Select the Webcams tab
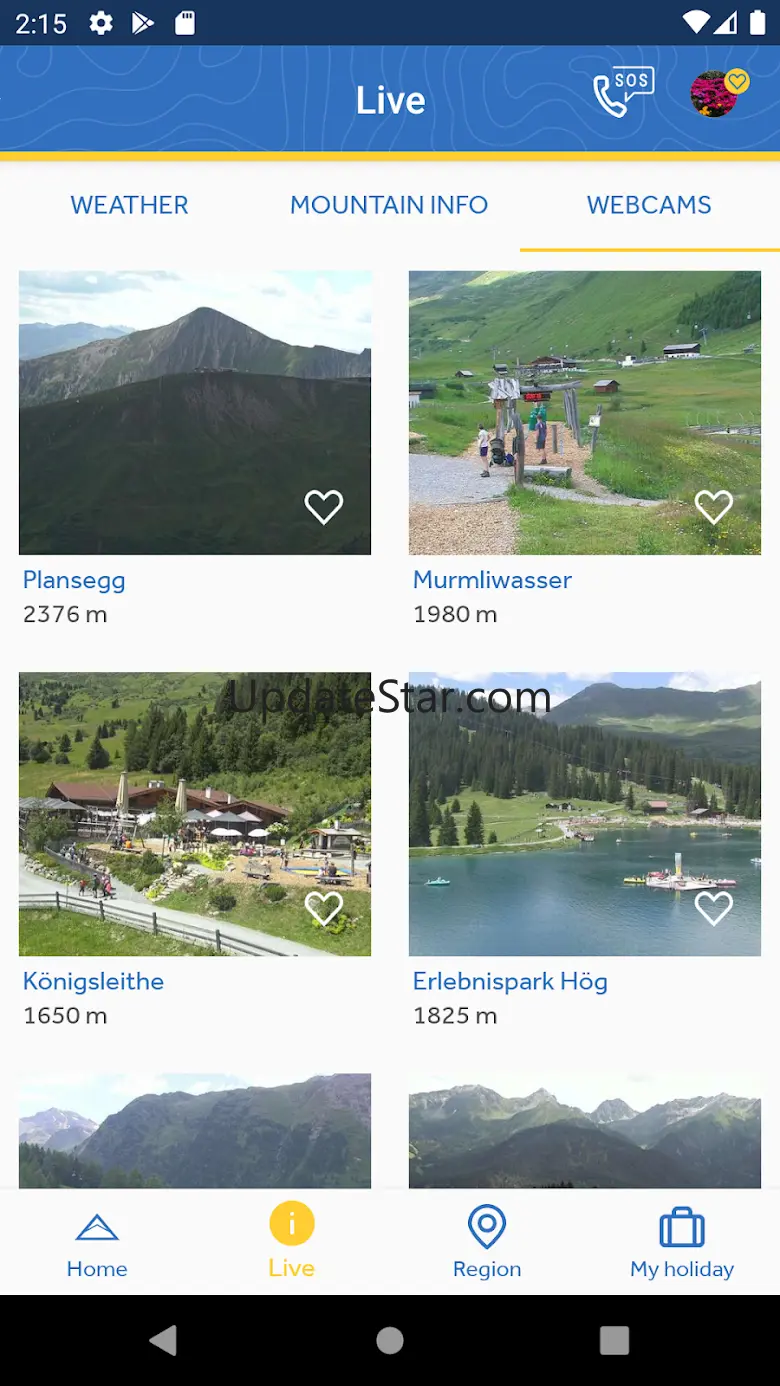 point(649,205)
